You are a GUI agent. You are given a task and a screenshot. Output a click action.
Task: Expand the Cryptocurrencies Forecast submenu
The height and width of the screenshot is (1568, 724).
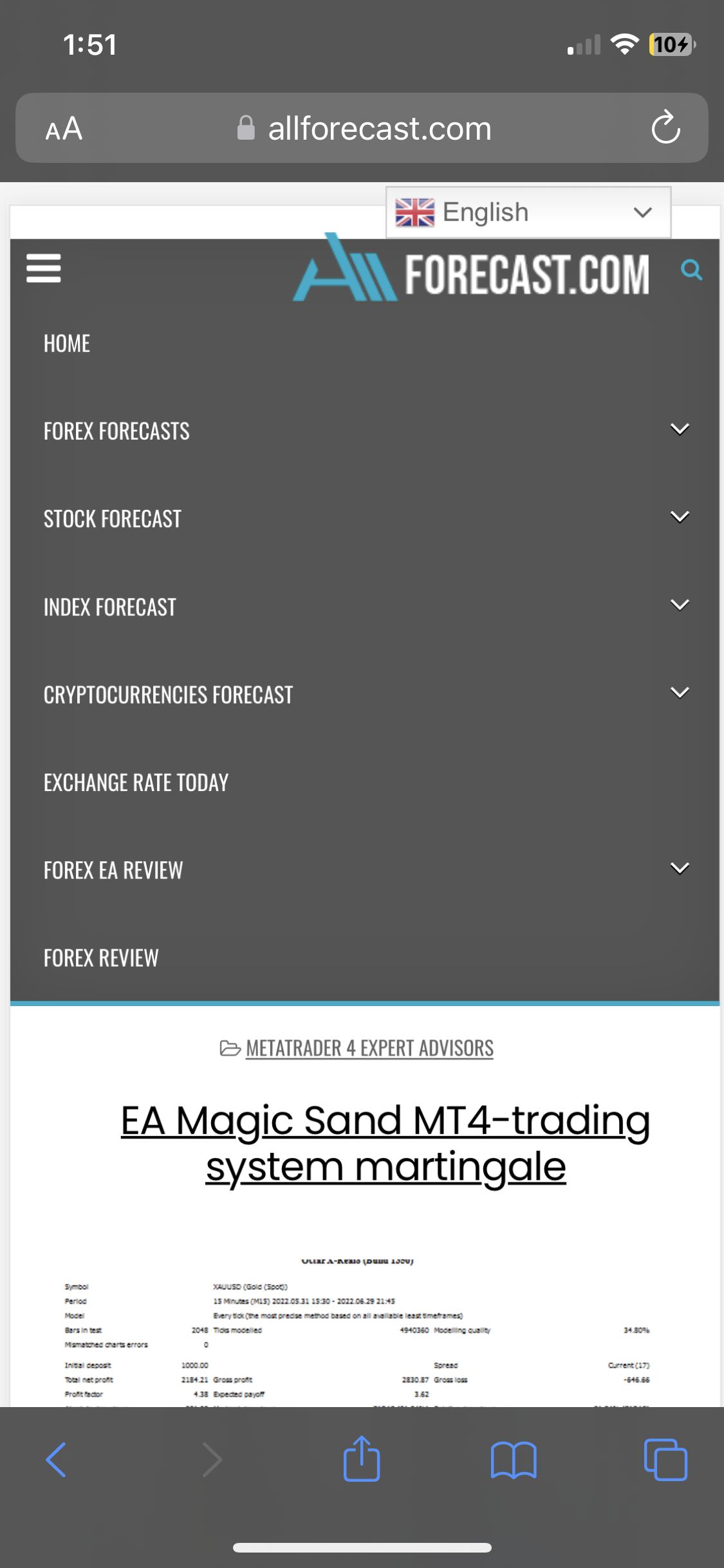point(680,693)
